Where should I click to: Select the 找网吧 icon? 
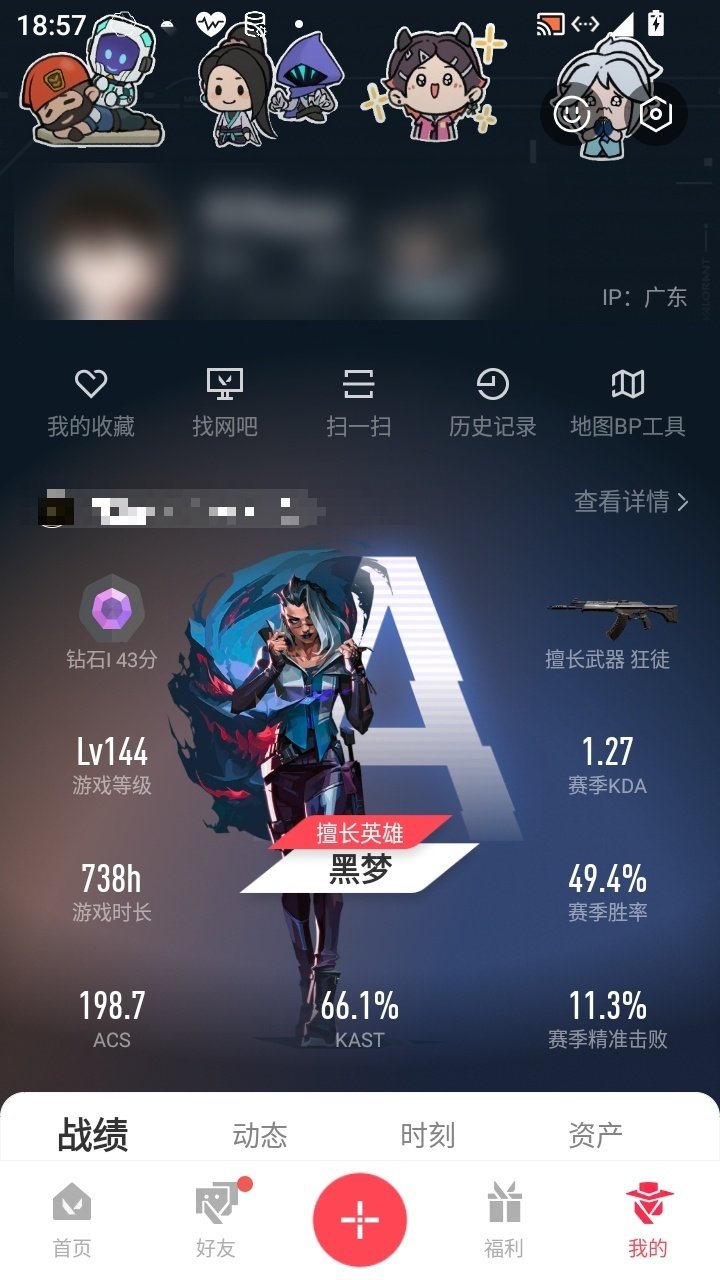pyautogui.click(x=224, y=383)
